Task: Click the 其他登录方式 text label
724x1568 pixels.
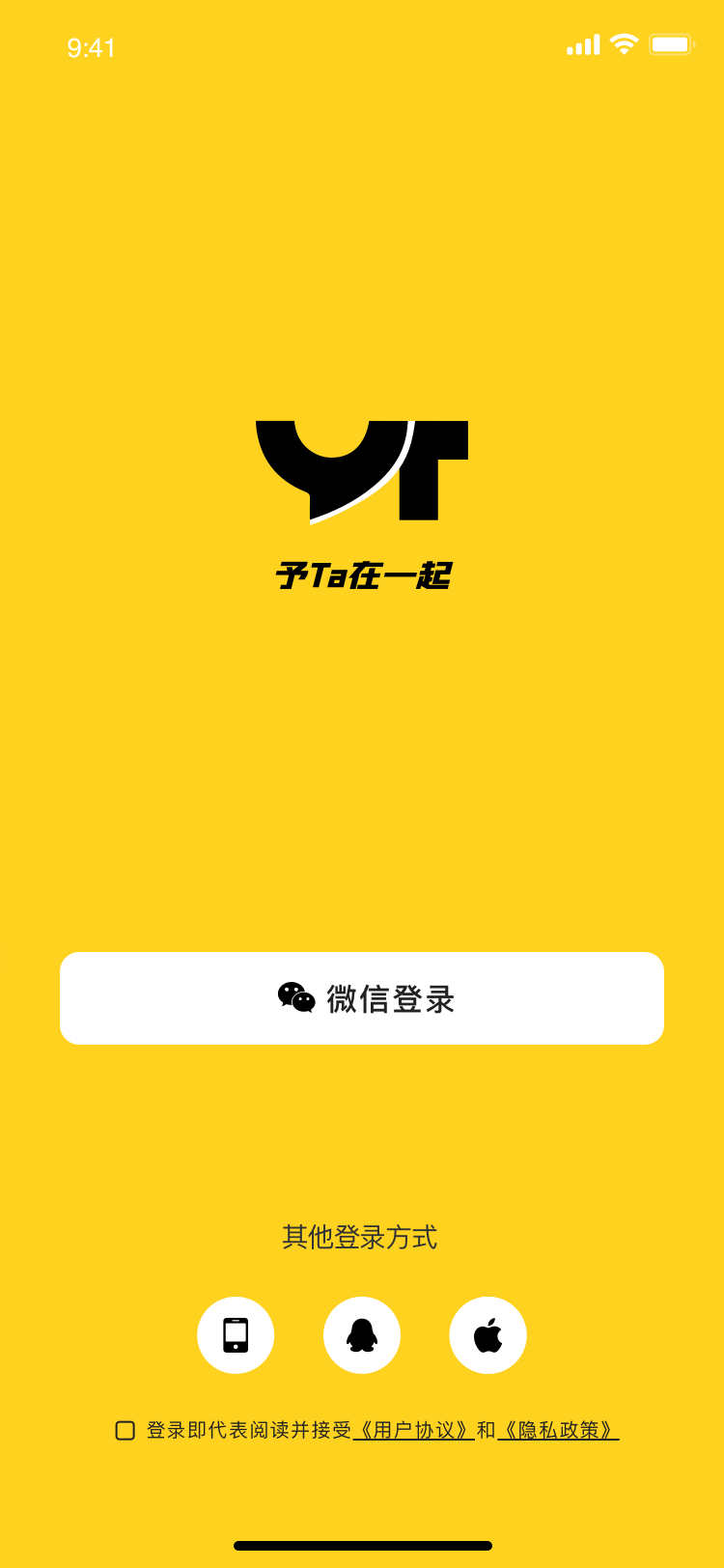Action: (362, 1239)
